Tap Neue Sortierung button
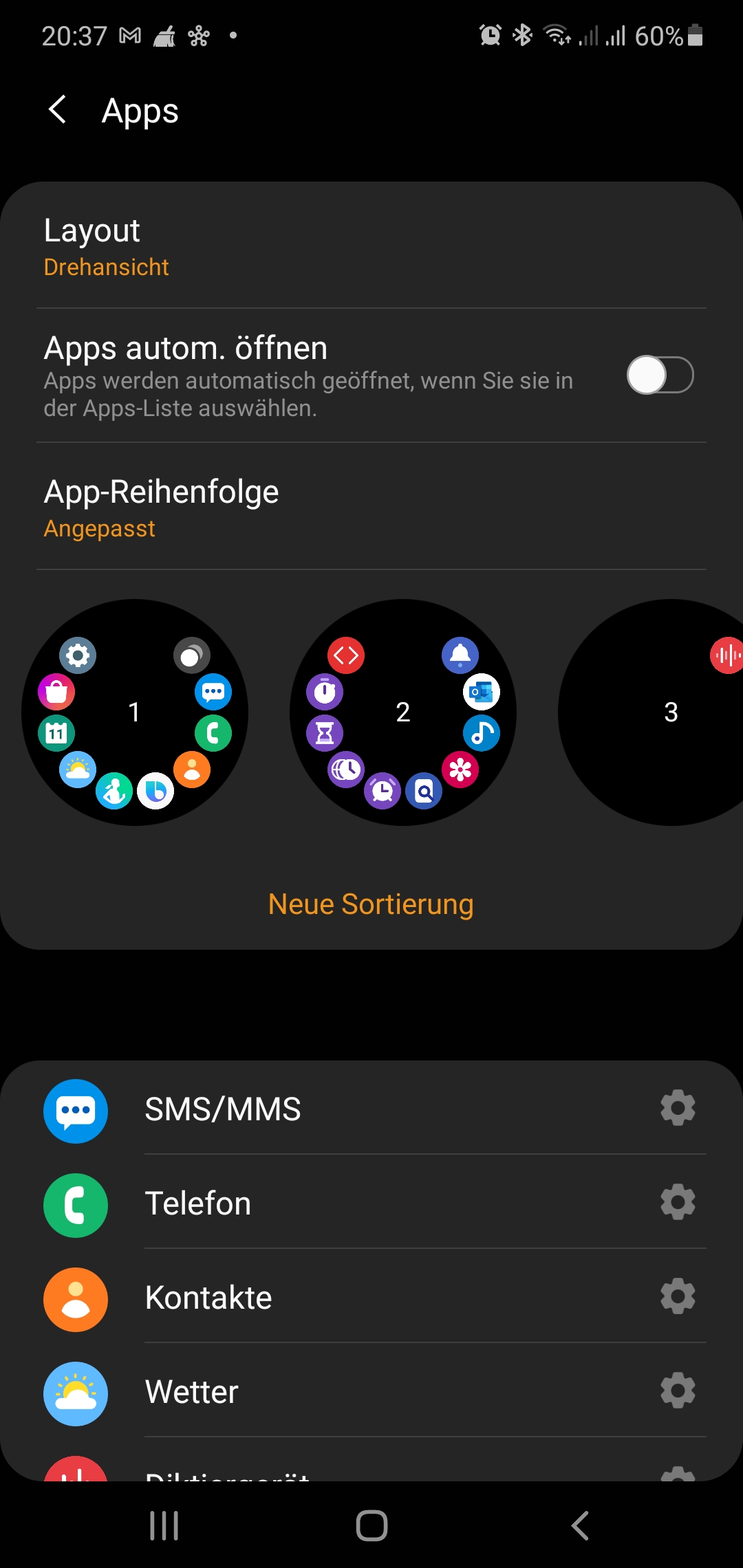The width and height of the screenshot is (743, 1568). pyautogui.click(x=371, y=904)
